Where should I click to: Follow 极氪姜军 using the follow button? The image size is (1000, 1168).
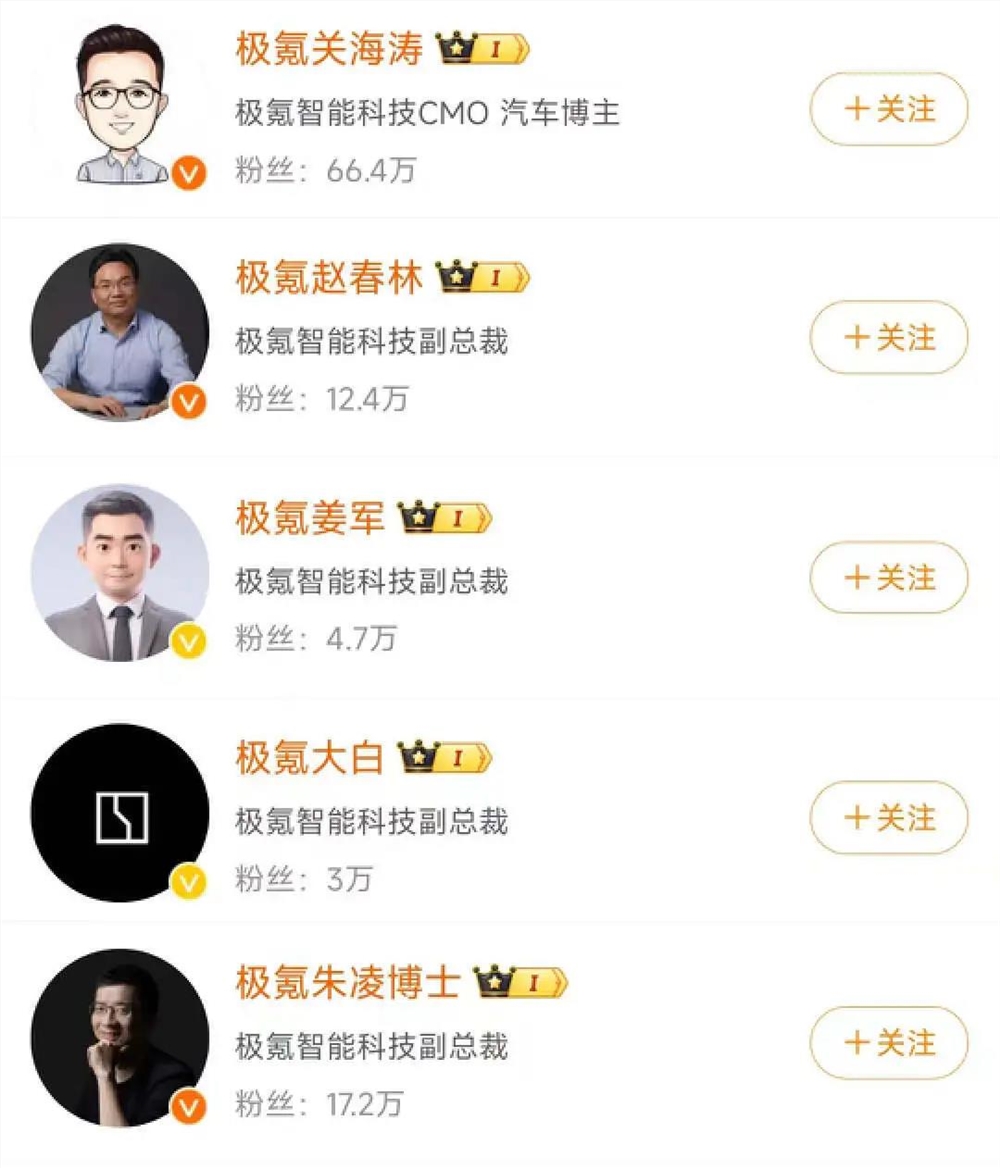point(888,578)
